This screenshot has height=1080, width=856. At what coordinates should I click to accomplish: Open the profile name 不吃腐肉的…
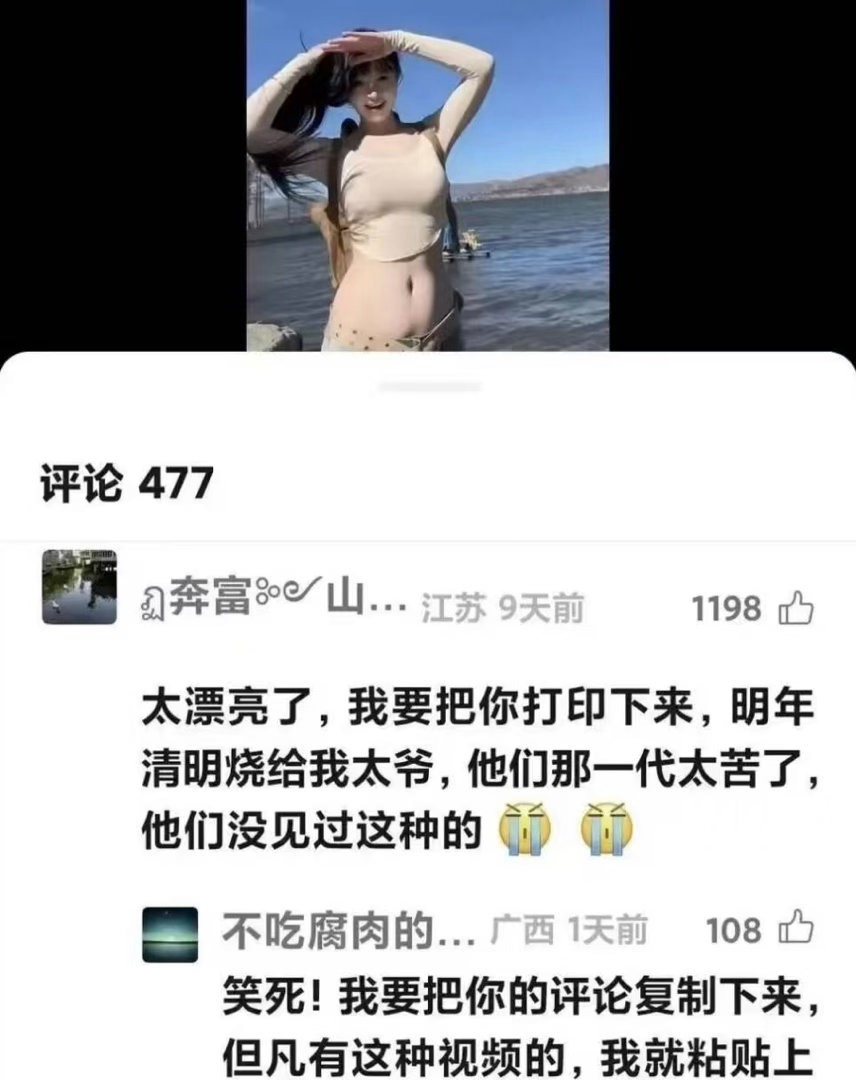tap(347, 932)
